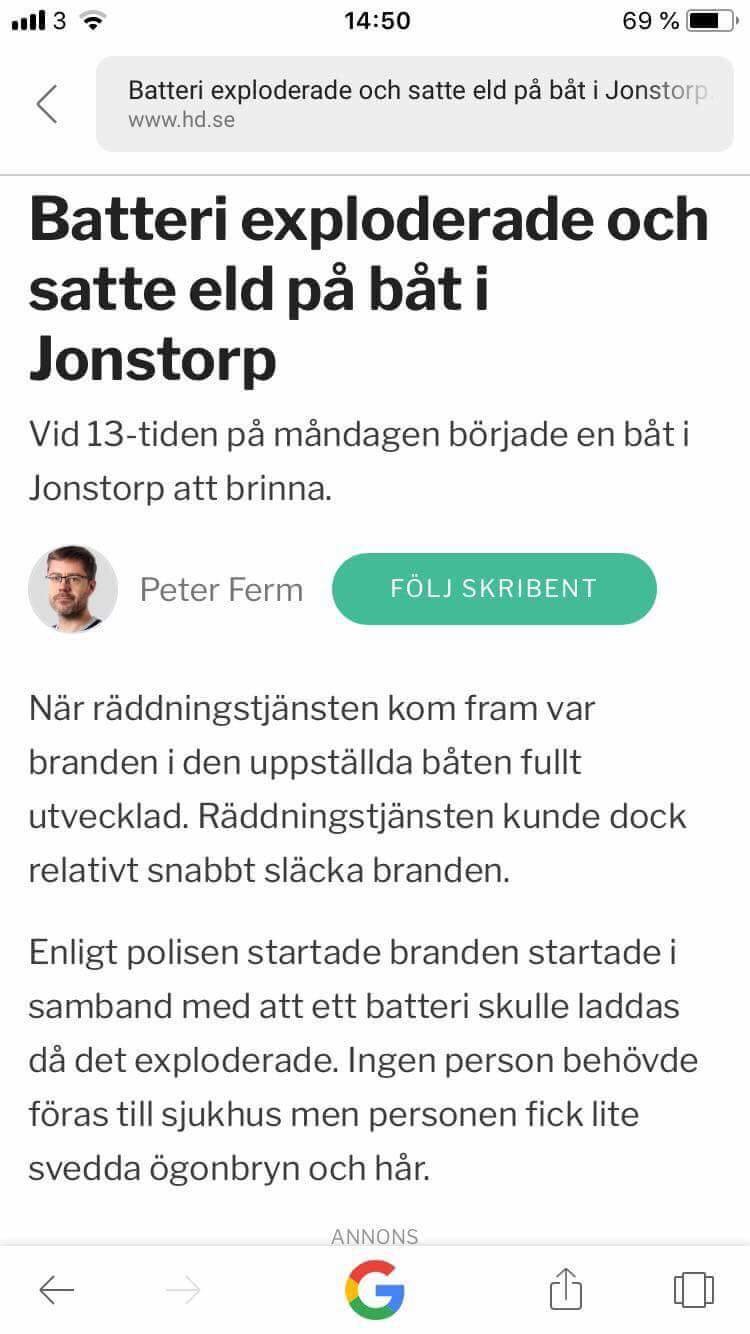The height and width of the screenshot is (1334, 750).
Task: Share this article via the share icon
Action: (x=566, y=1288)
